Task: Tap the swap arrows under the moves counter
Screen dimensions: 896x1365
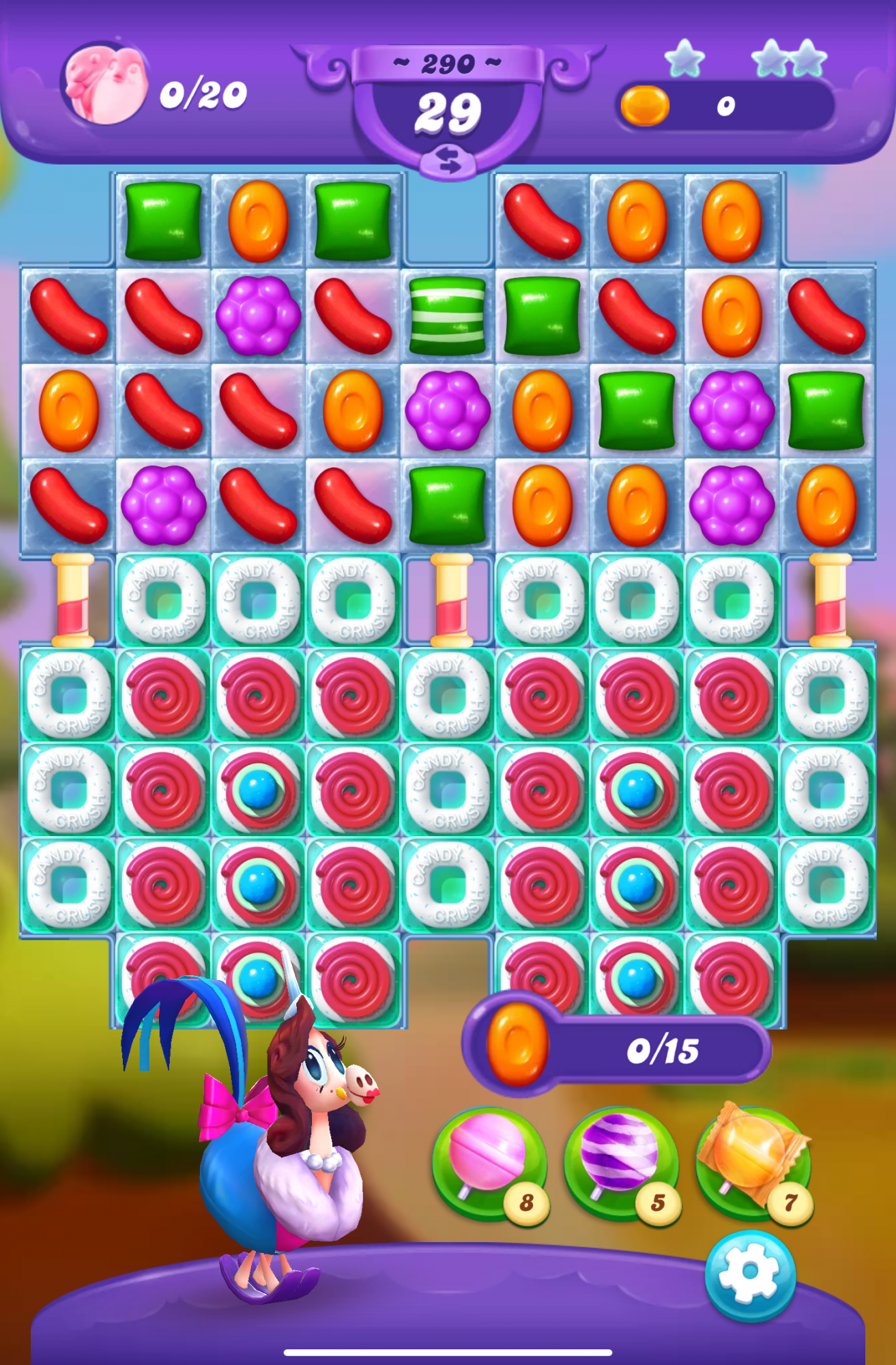Action: click(x=448, y=160)
